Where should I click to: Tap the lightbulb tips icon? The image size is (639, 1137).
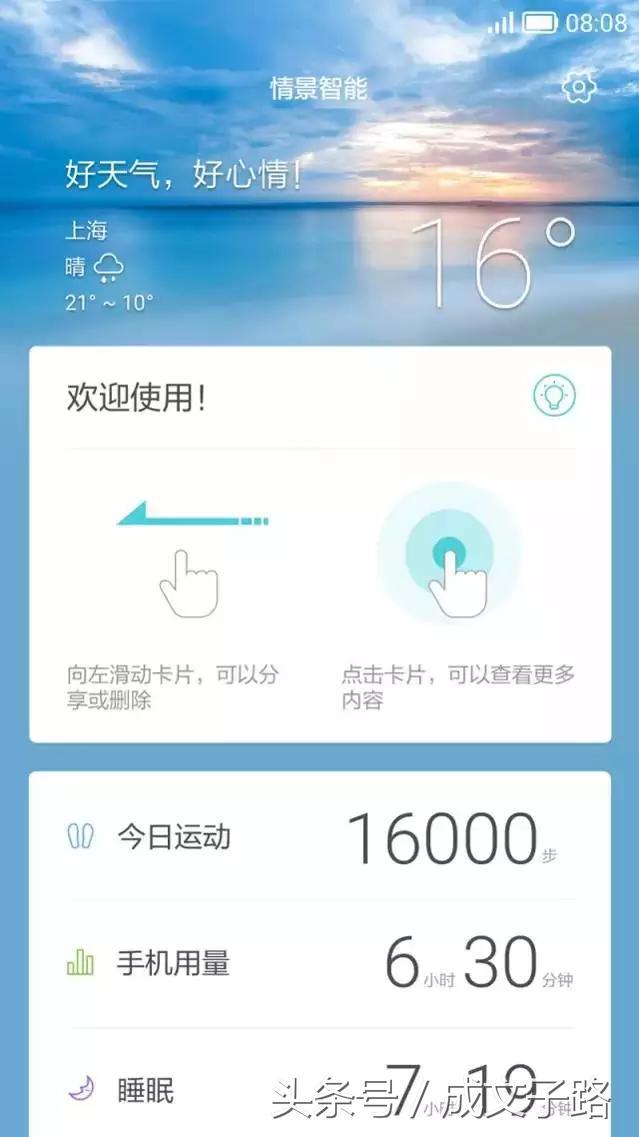554,396
